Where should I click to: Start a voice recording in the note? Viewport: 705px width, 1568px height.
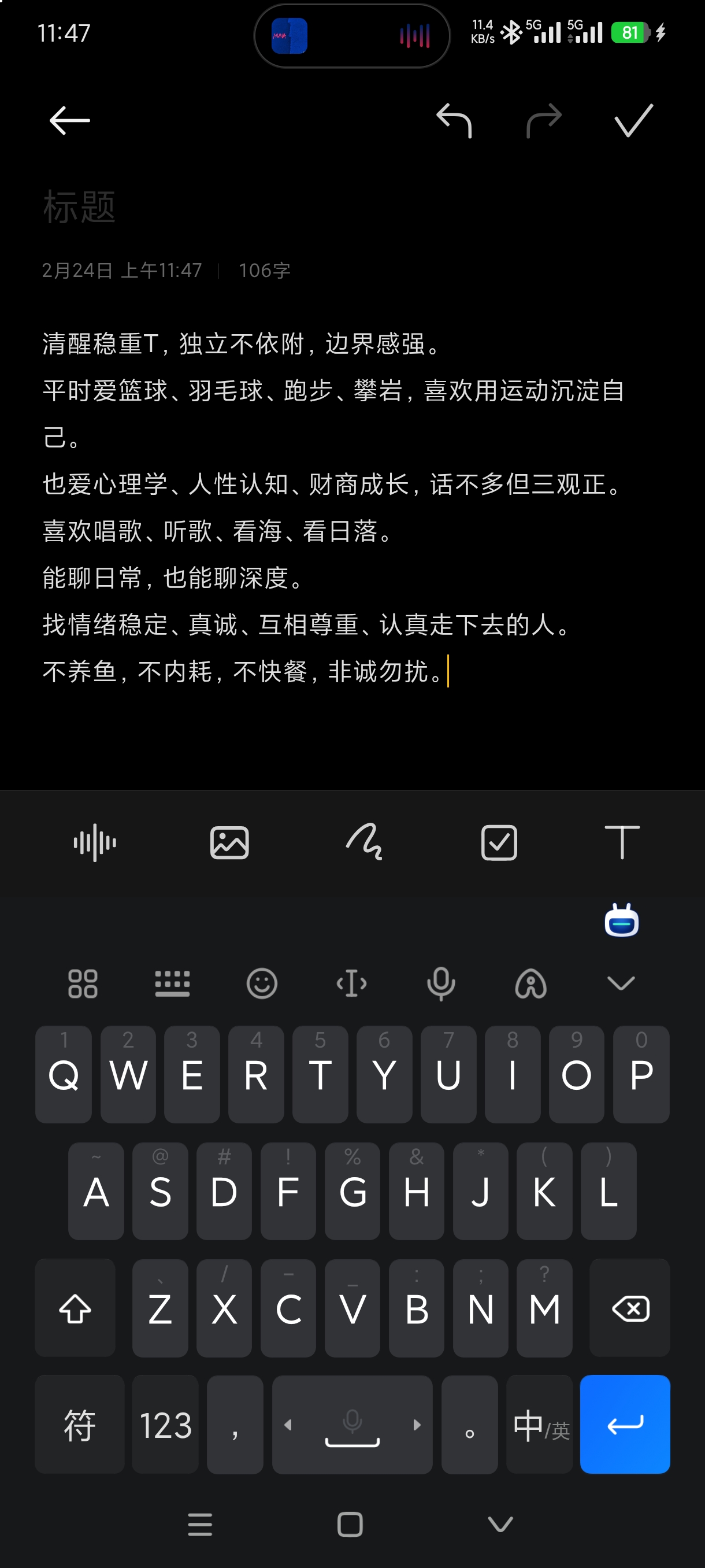95,843
